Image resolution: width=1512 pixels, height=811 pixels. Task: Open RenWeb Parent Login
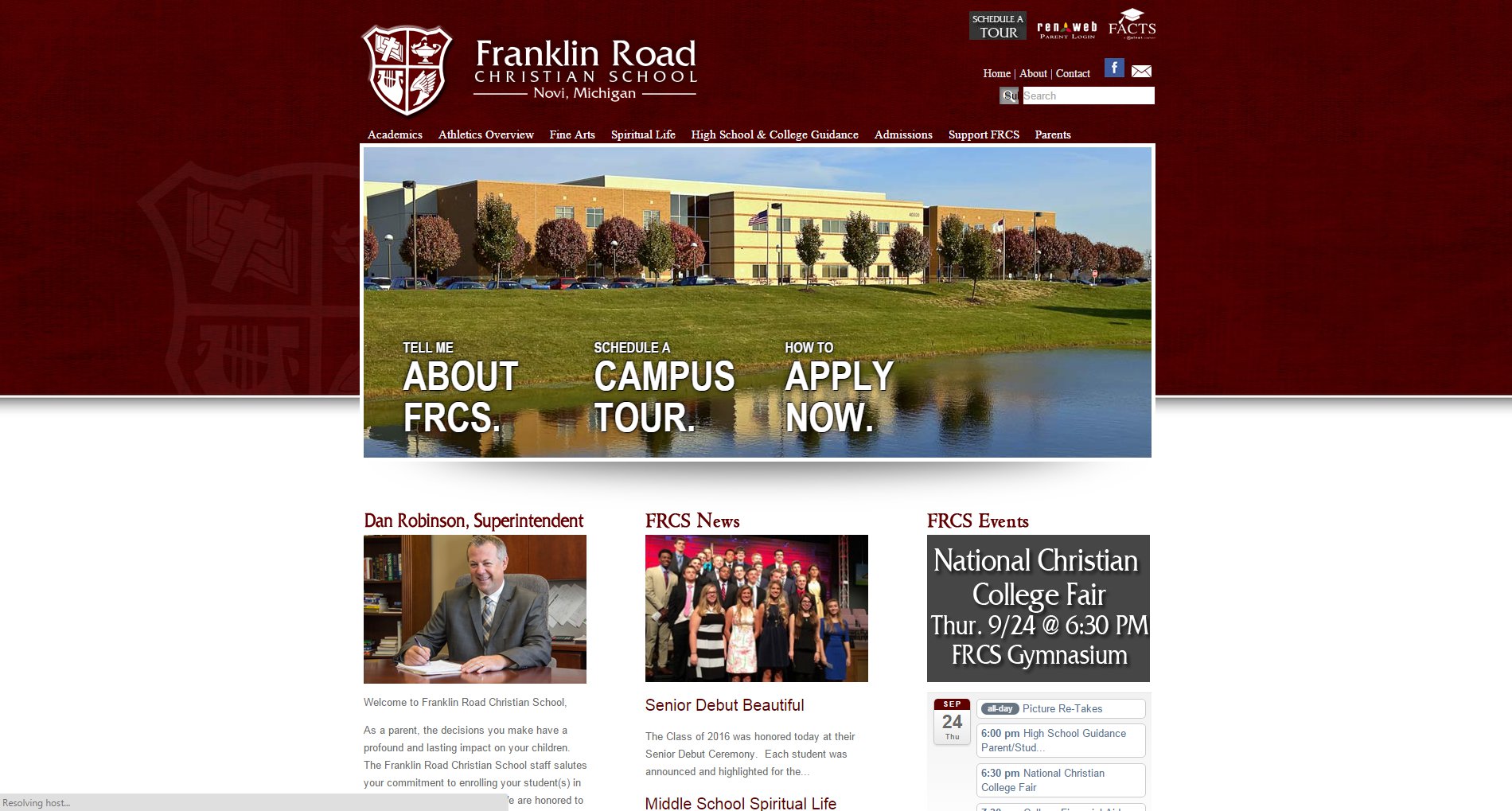[x=1066, y=29]
